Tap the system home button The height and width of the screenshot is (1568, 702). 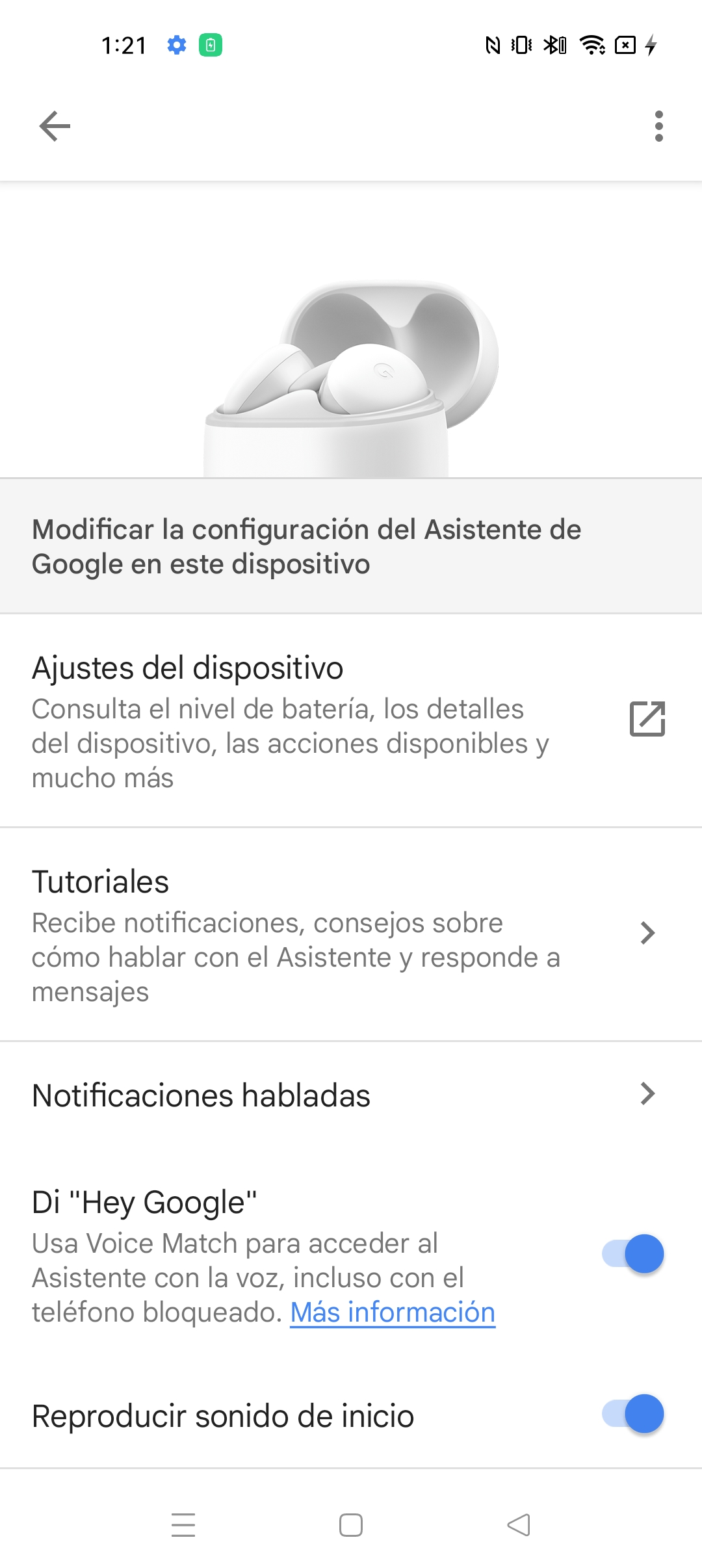tap(351, 1525)
